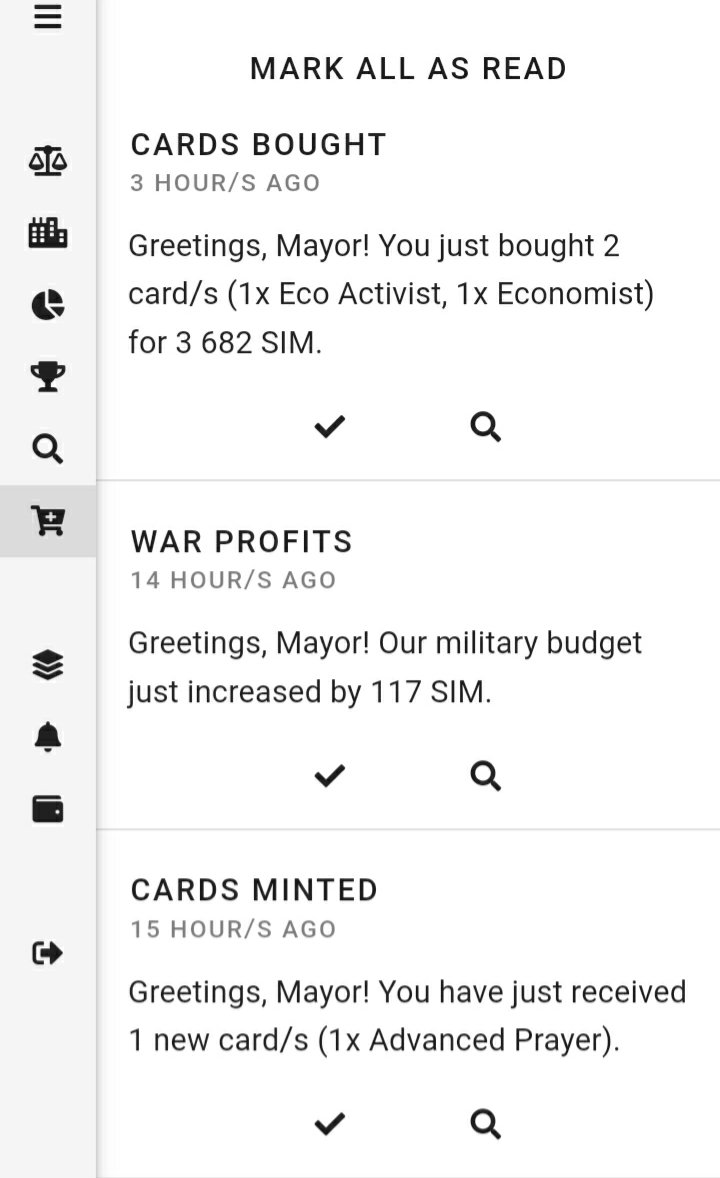Open the hamburger menu

coord(47,15)
